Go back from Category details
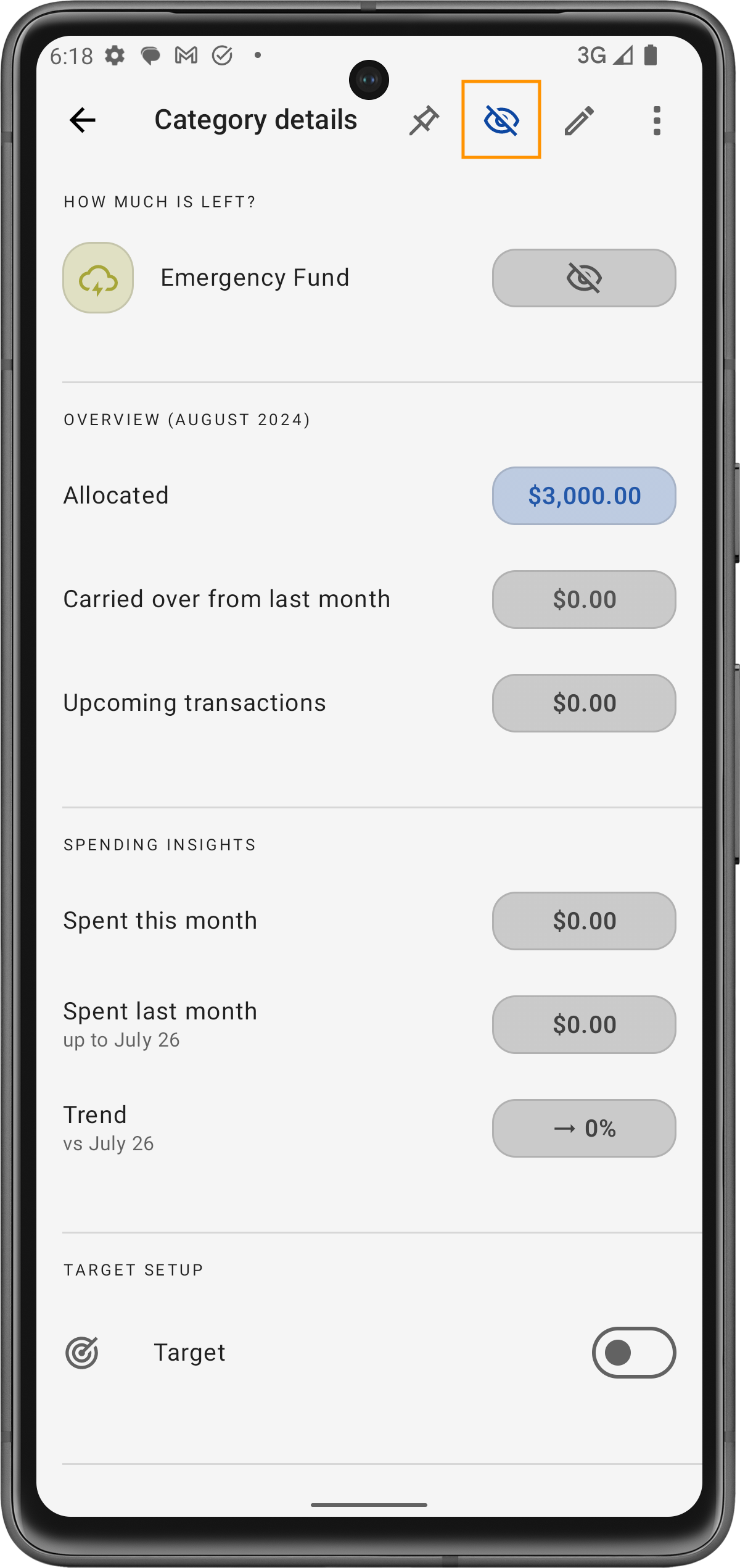The image size is (740, 1568). 83,120
